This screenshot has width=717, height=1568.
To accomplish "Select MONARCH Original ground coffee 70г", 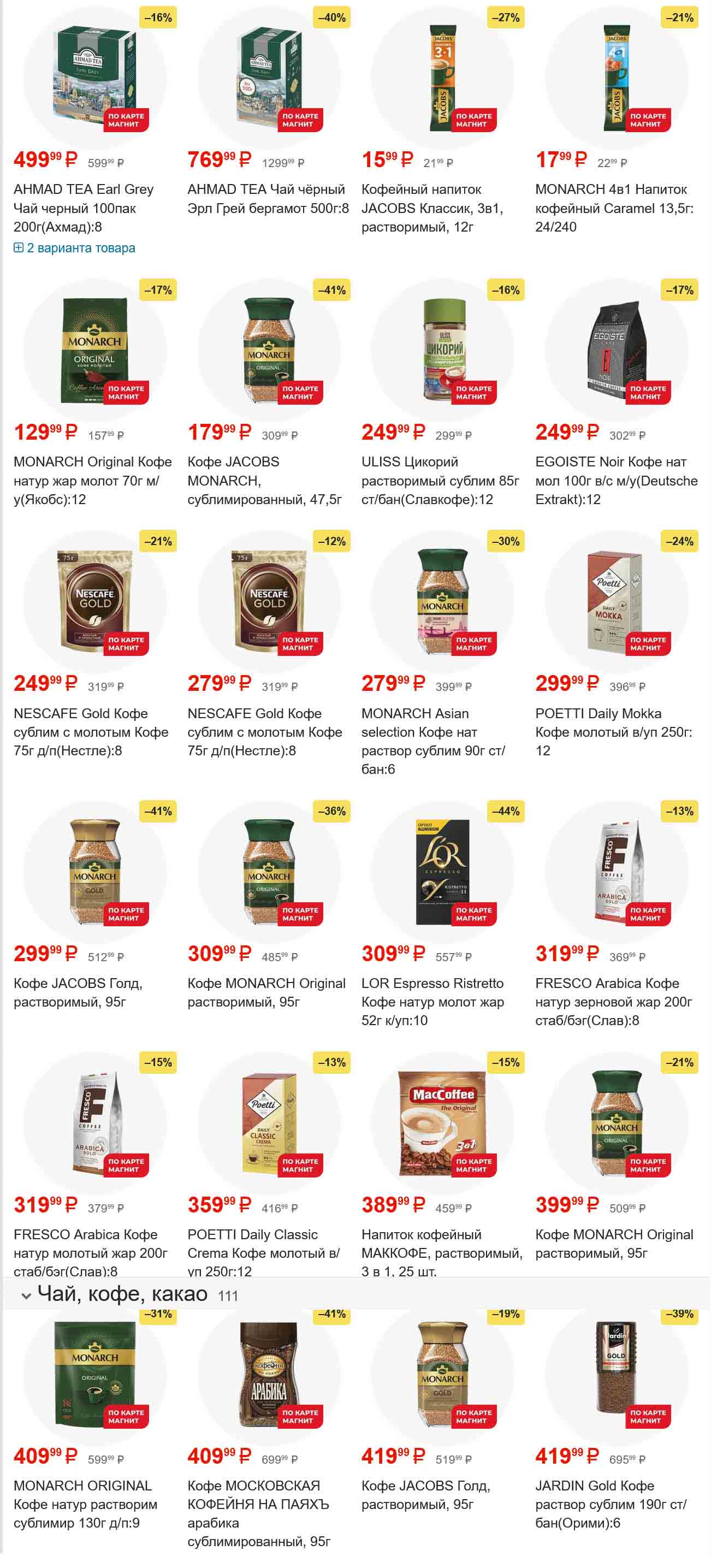I will point(92,480).
